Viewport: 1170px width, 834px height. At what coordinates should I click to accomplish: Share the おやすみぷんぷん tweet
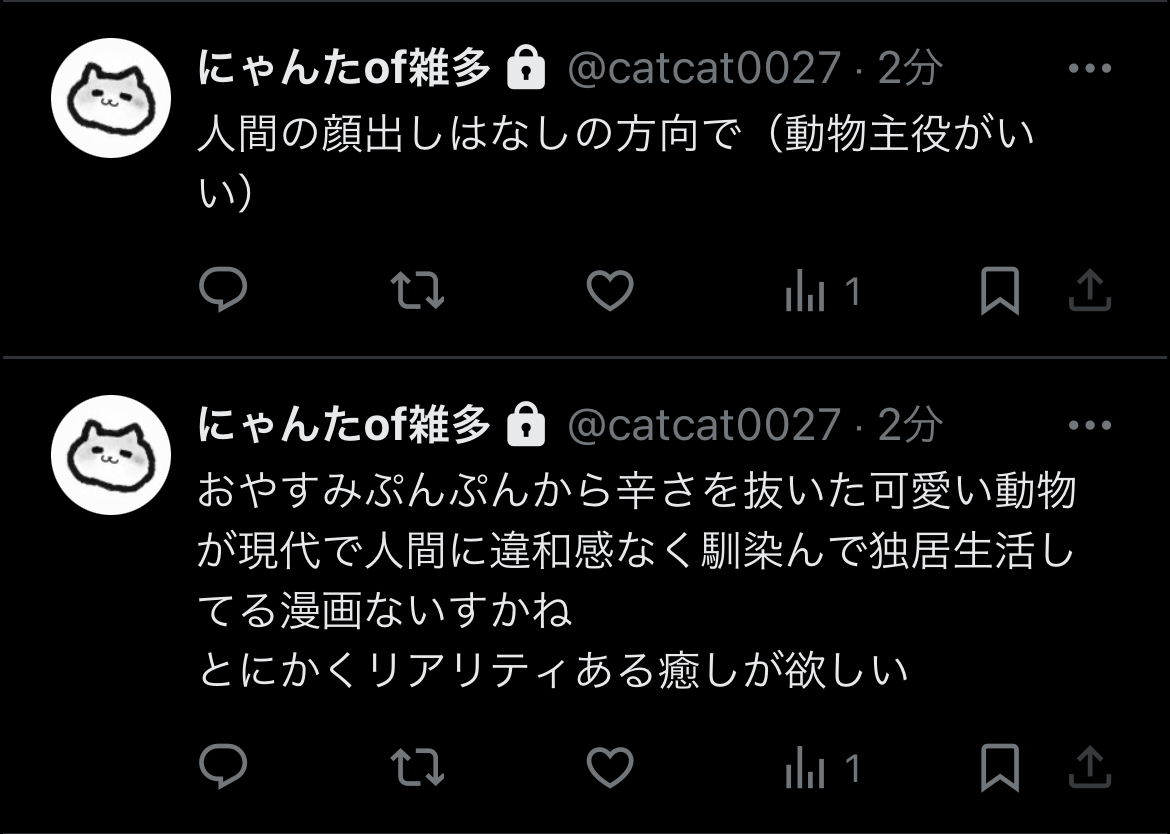[x=1091, y=767]
